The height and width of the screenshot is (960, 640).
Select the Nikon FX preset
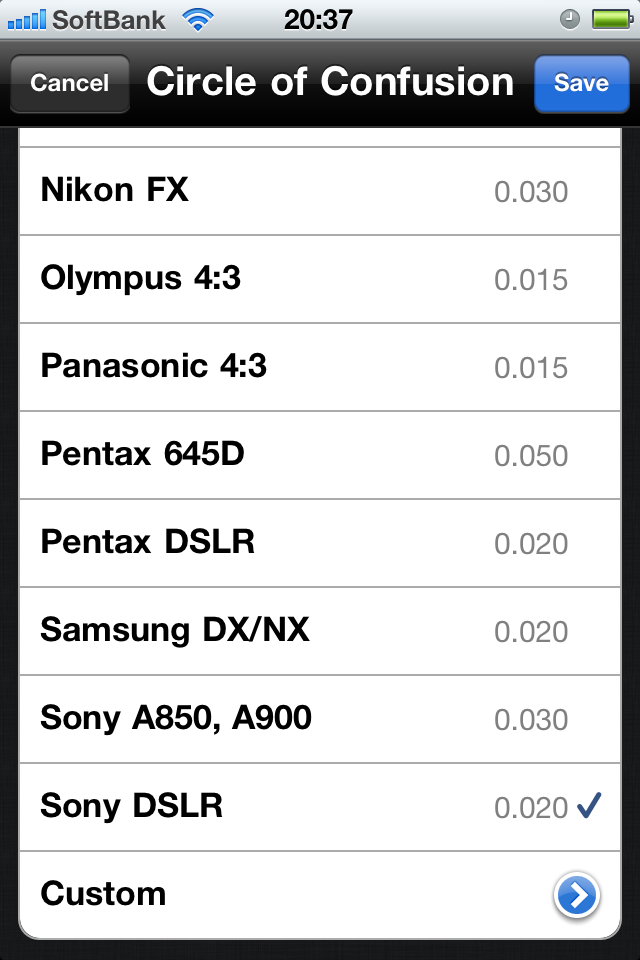tap(320, 191)
